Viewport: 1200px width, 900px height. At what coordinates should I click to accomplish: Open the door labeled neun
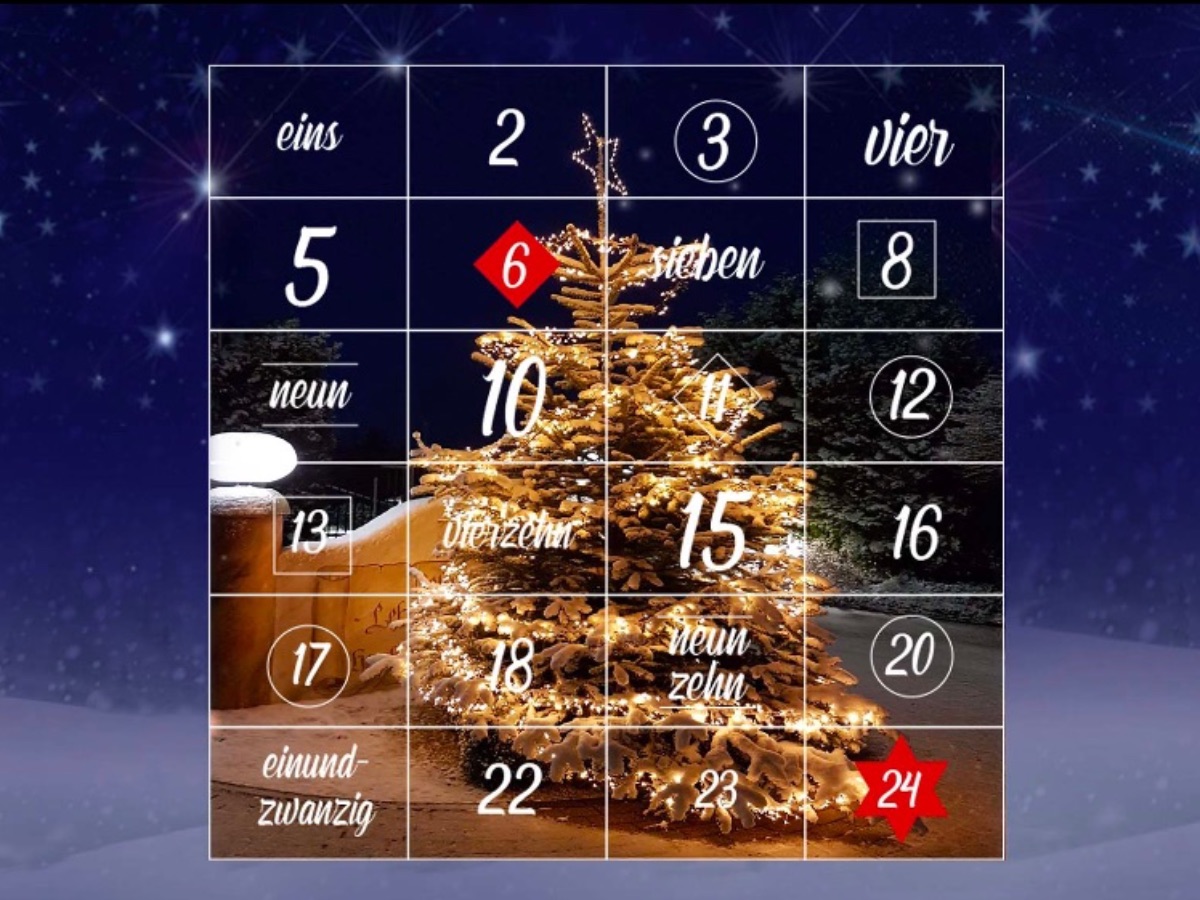(310, 393)
